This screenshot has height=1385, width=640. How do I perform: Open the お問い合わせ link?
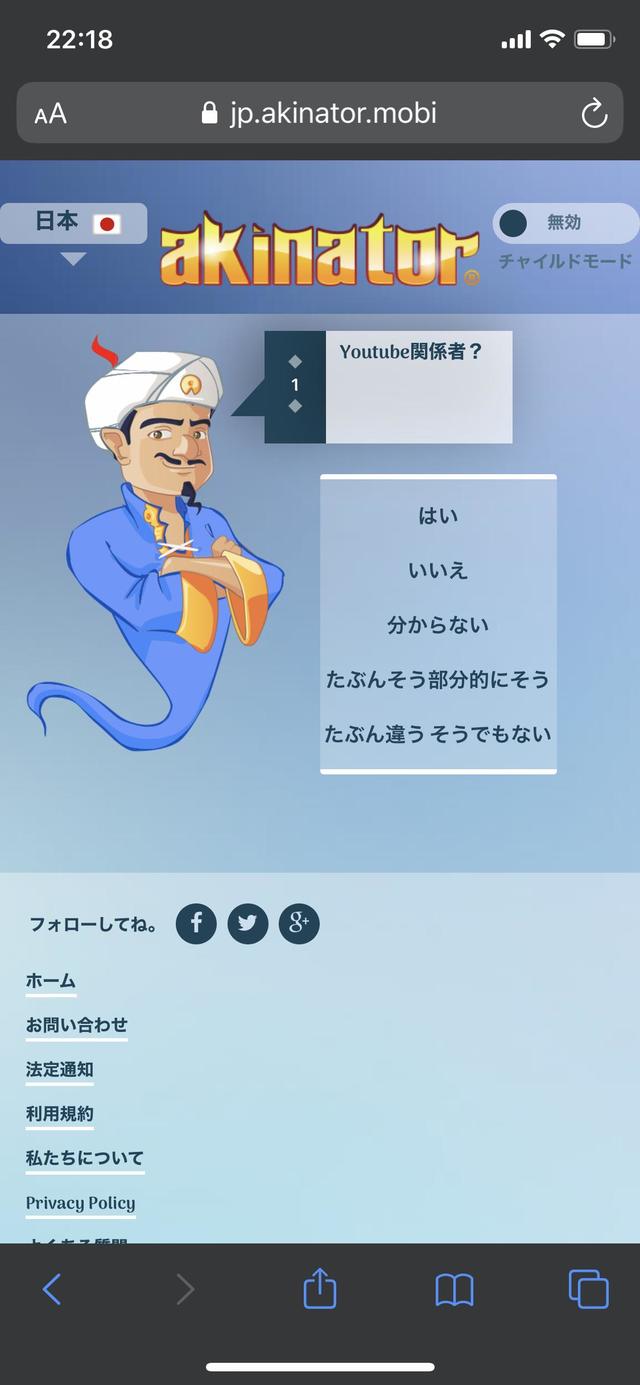(77, 1025)
